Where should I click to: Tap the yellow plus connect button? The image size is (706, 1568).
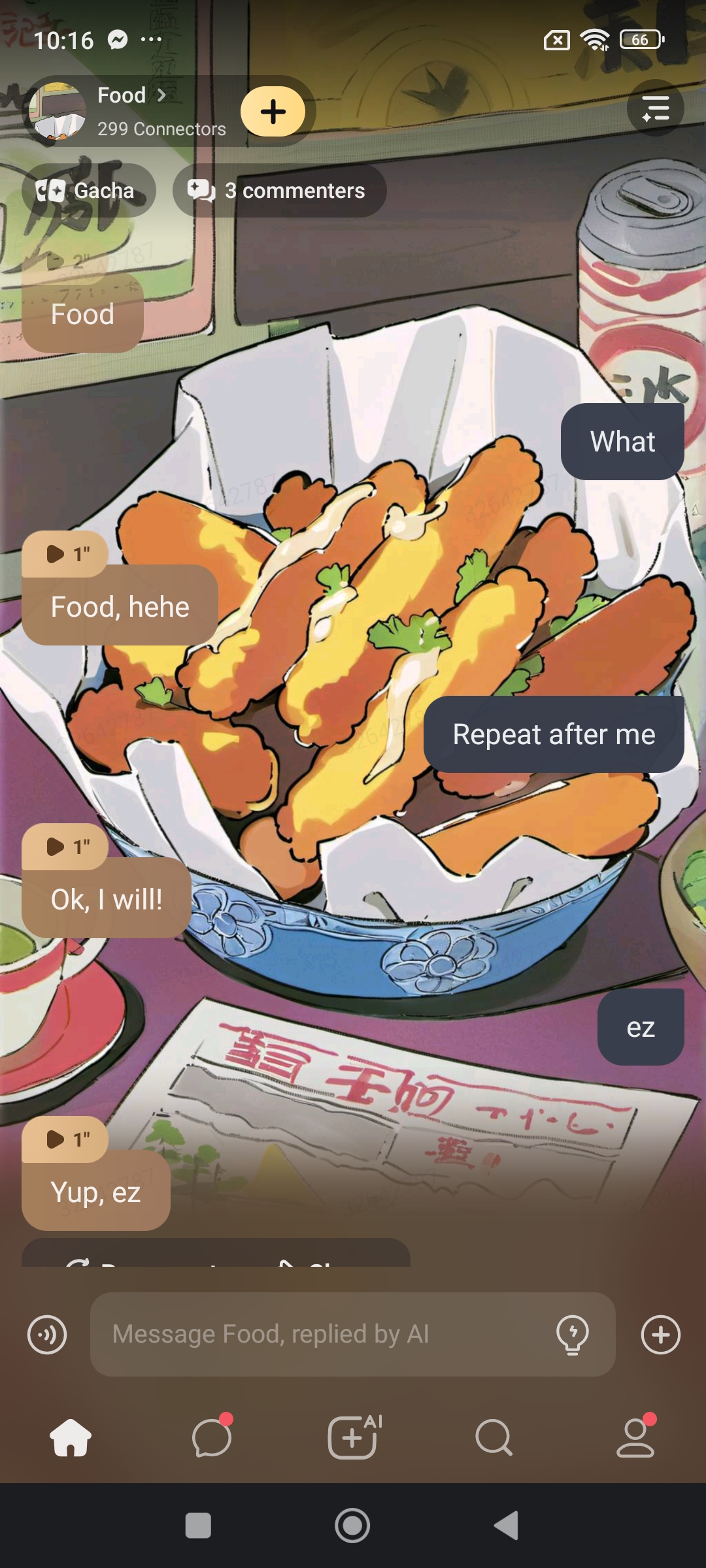tap(273, 112)
